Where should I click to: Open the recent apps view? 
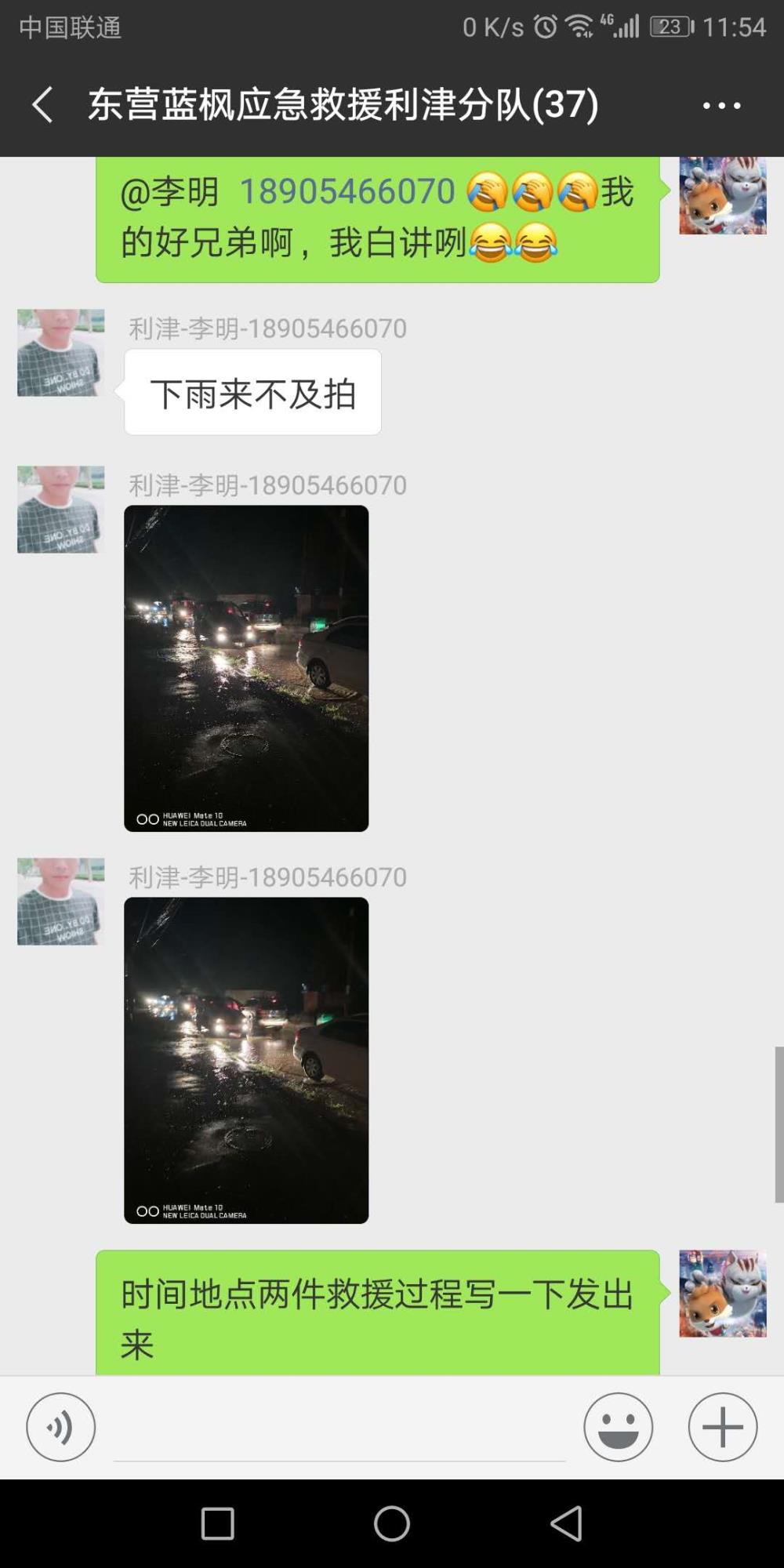point(218,1524)
